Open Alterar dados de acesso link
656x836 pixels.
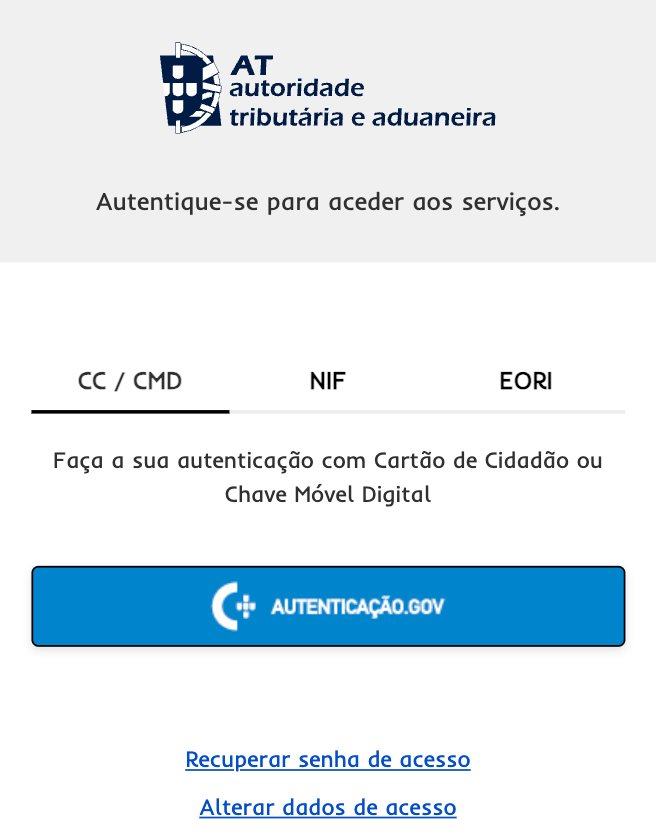coord(328,807)
